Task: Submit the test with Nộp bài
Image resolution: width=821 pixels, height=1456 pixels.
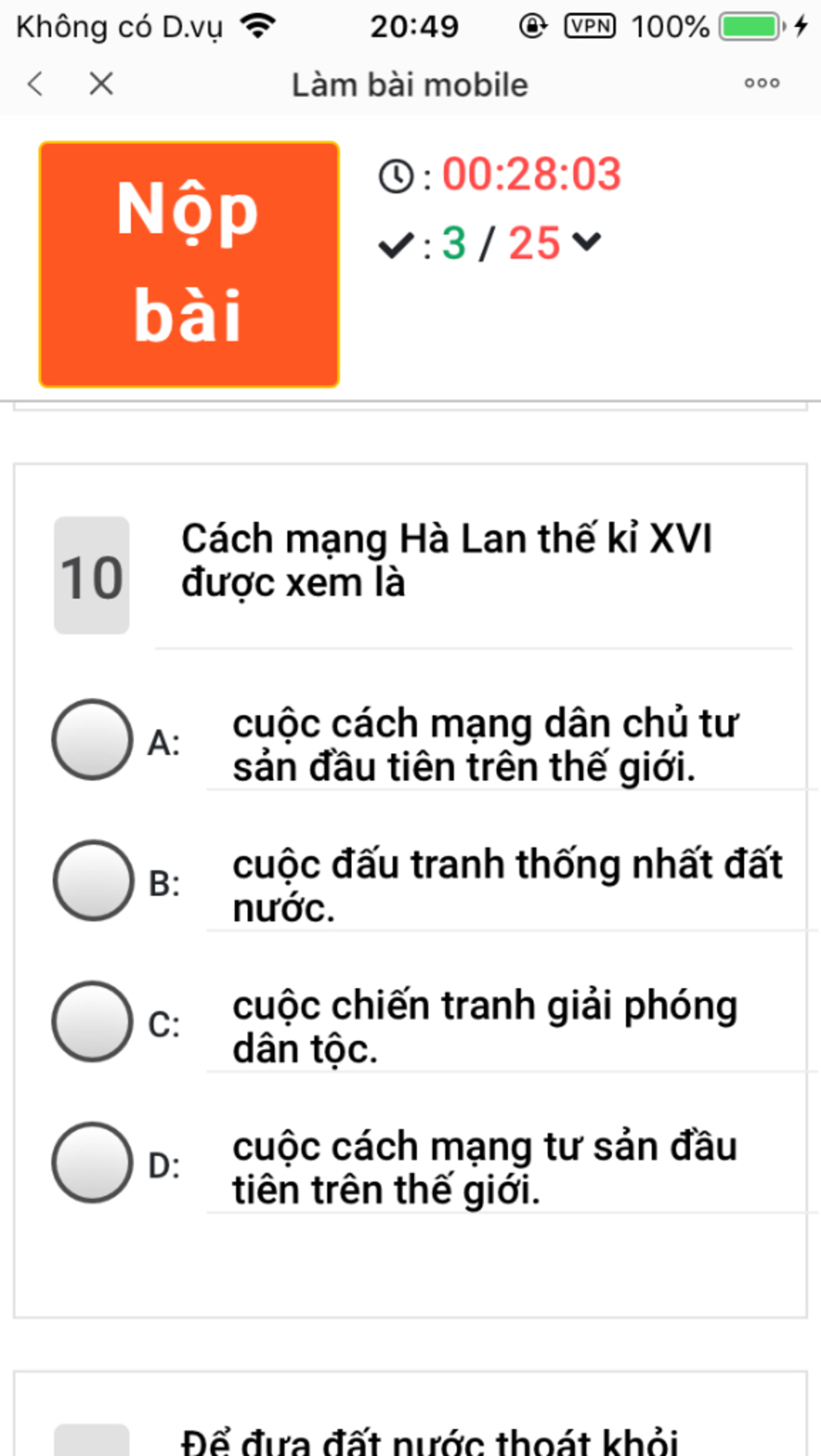Action: point(189,264)
